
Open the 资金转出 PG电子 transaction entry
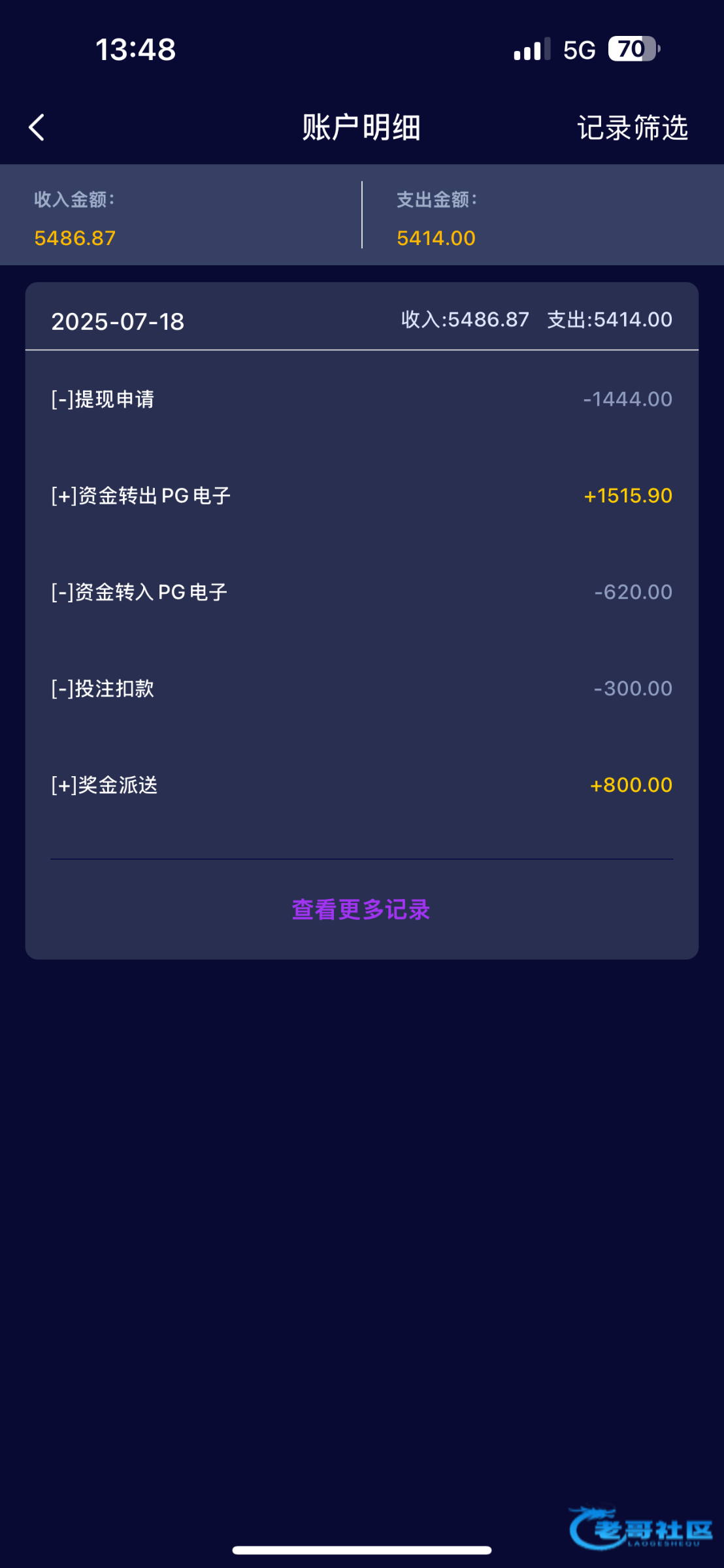361,496
